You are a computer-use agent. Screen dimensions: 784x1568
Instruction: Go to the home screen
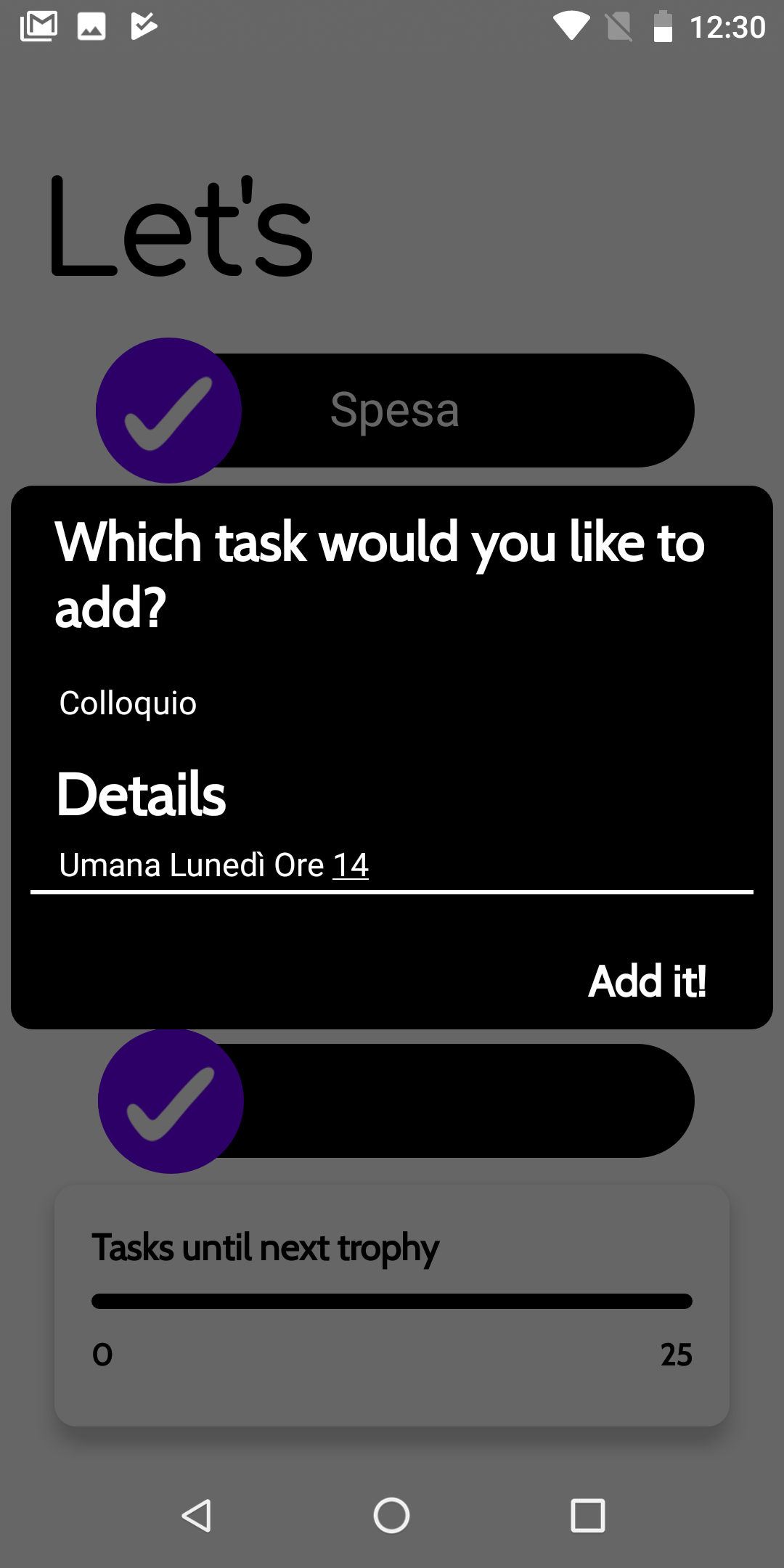(x=392, y=1516)
